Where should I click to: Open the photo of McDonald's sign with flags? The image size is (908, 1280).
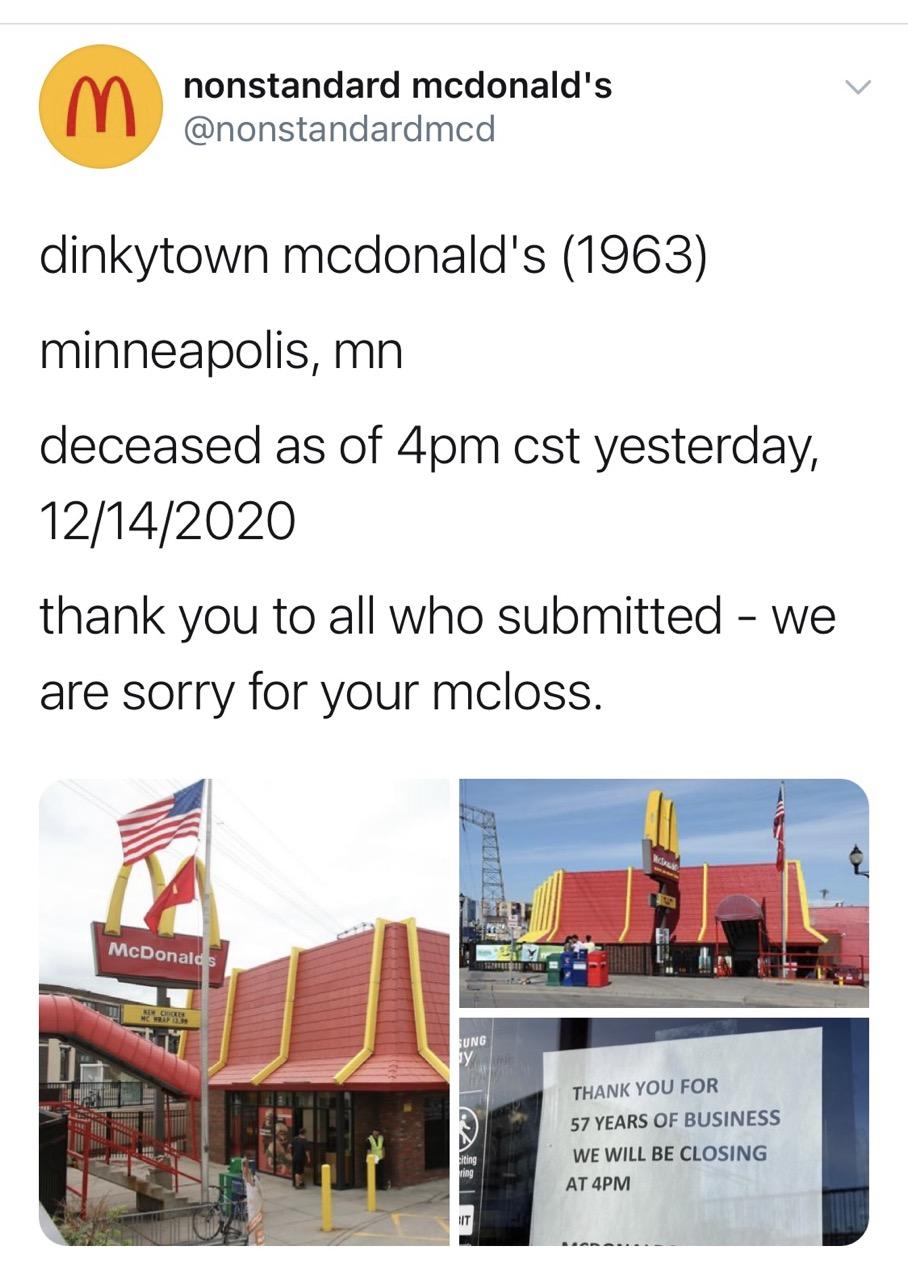[244, 1011]
